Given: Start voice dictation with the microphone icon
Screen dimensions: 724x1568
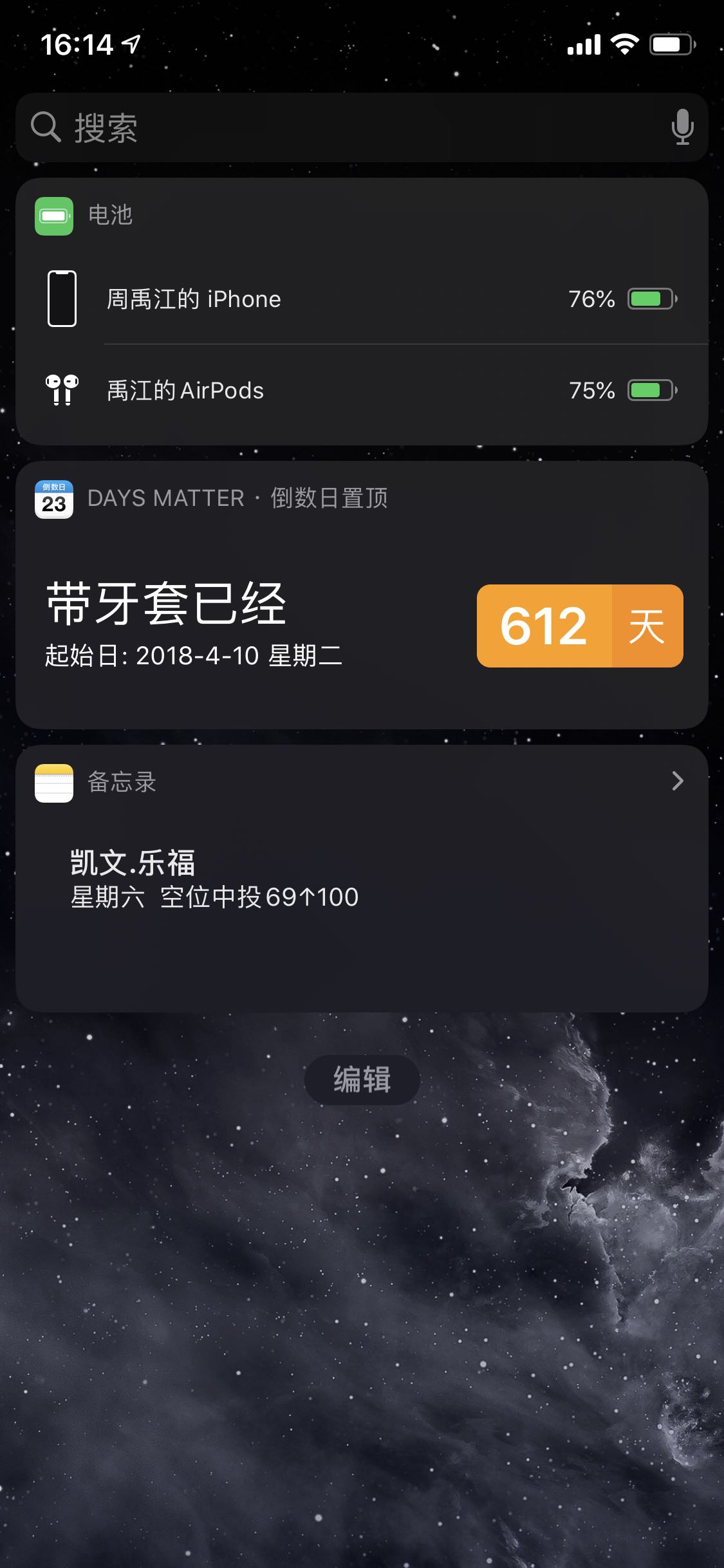Looking at the screenshot, I should point(682,127).
